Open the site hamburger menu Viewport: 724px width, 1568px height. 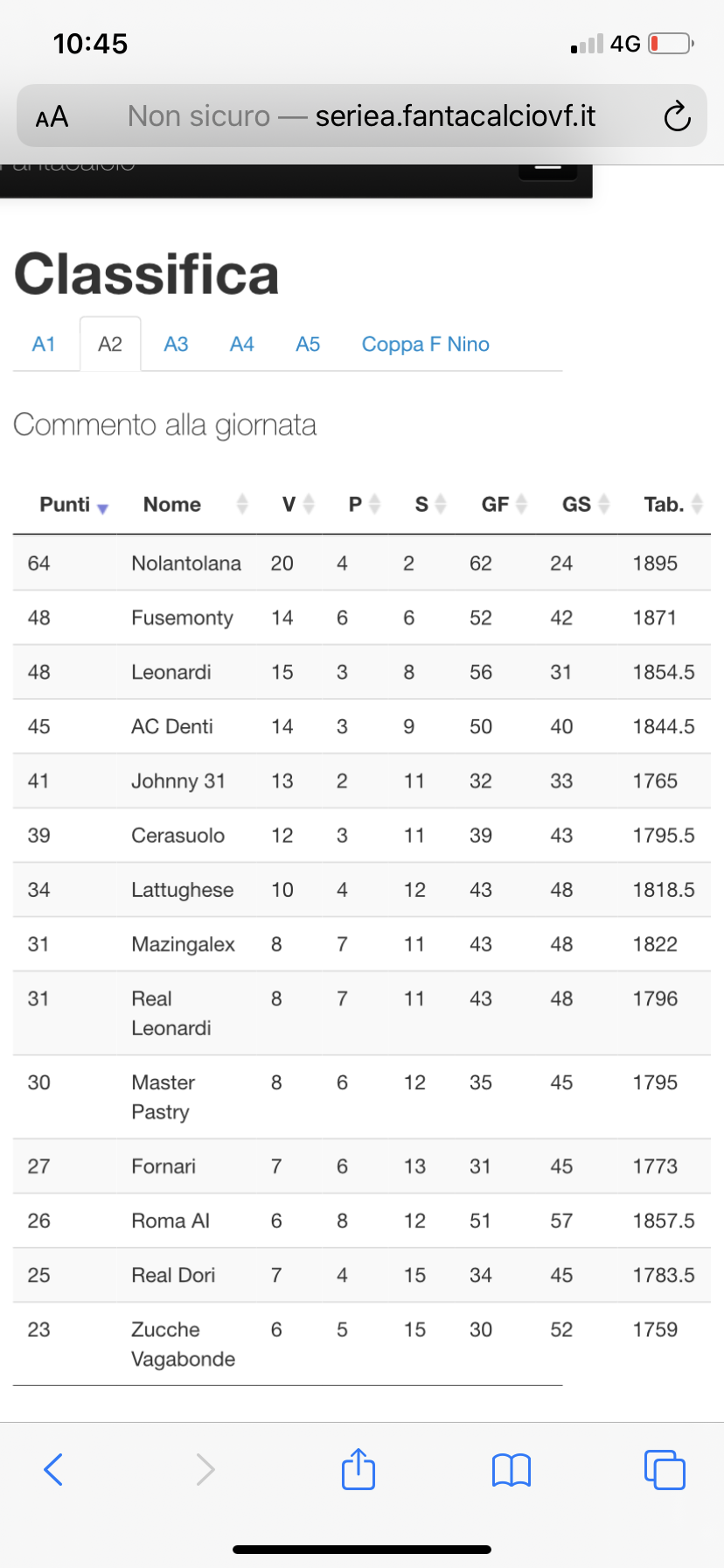pyautogui.click(x=547, y=168)
